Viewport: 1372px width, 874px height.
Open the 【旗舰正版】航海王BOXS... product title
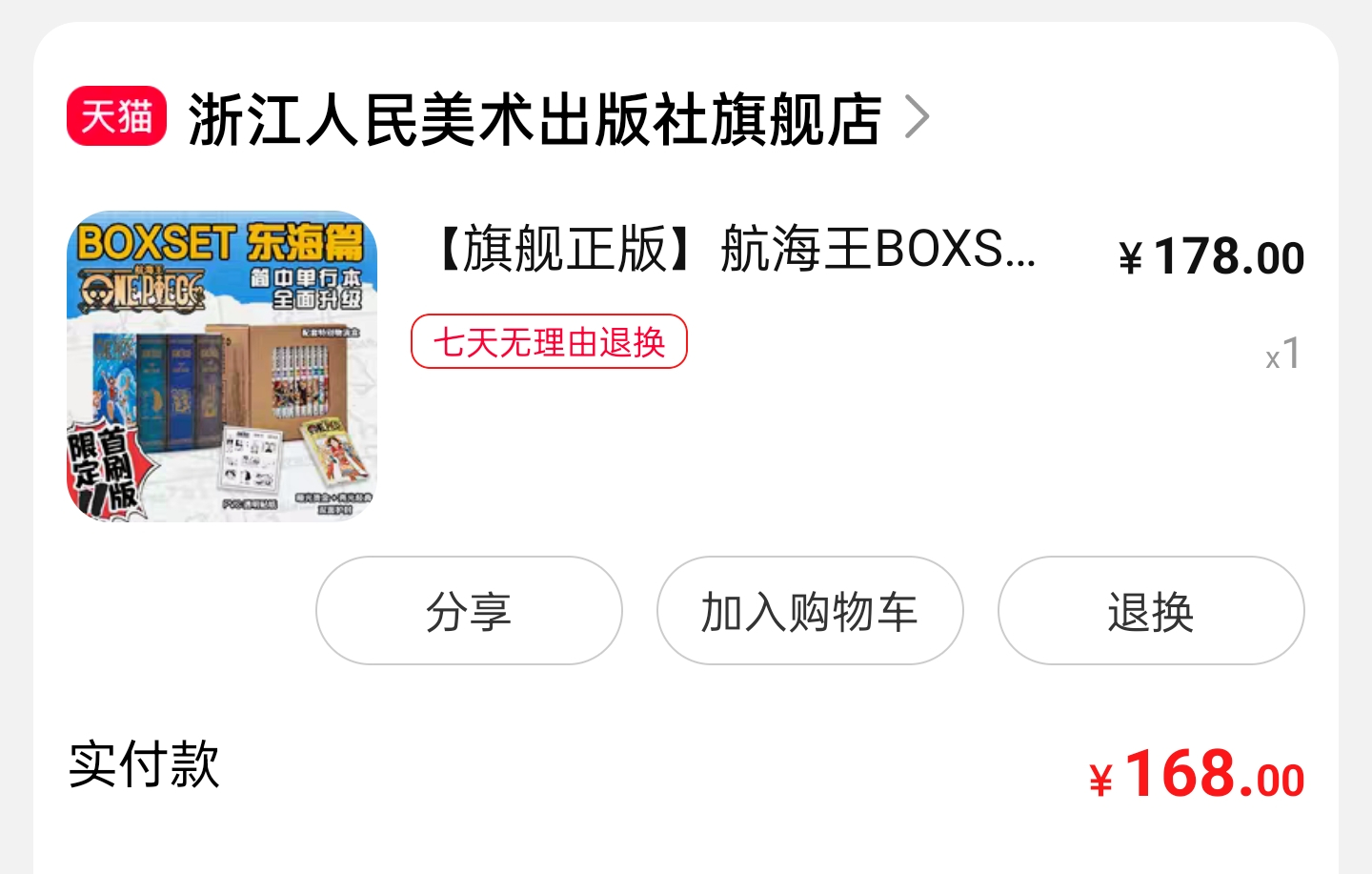pyautogui.click(x=734, y=250)
